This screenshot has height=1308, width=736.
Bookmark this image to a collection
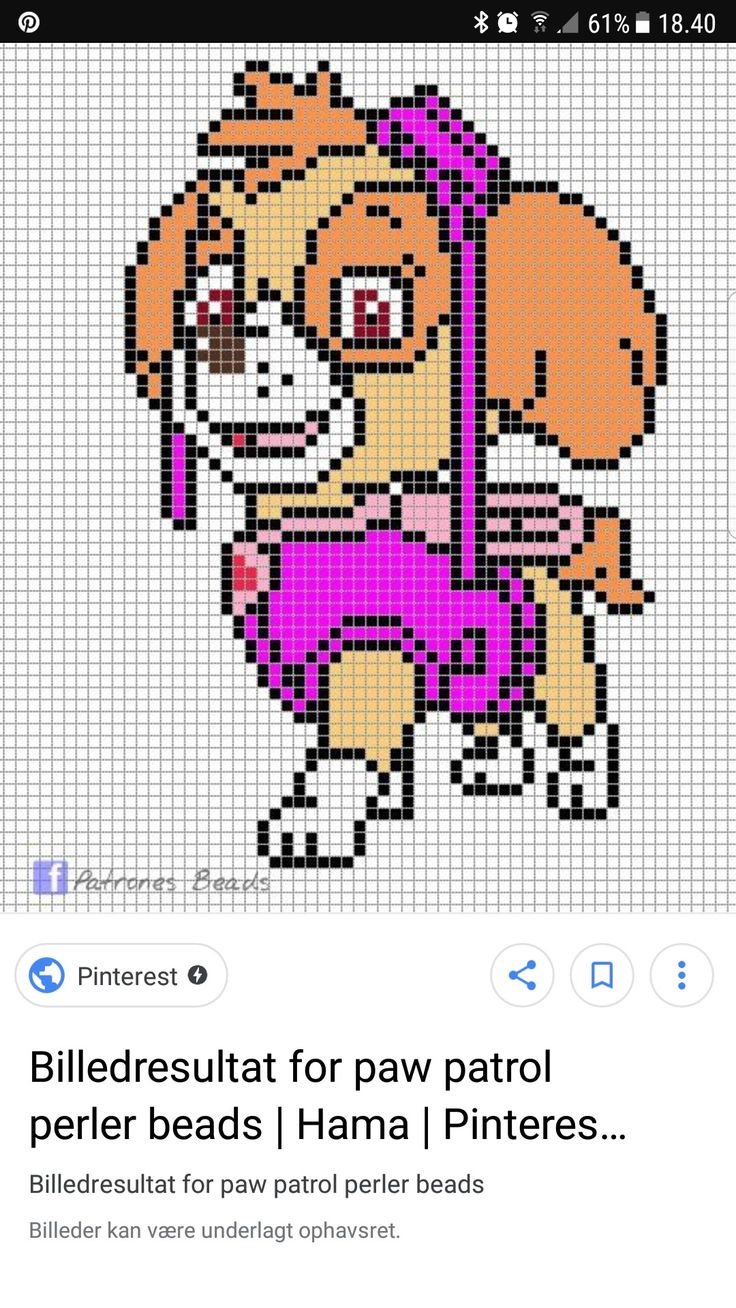(x=602, y=975)
